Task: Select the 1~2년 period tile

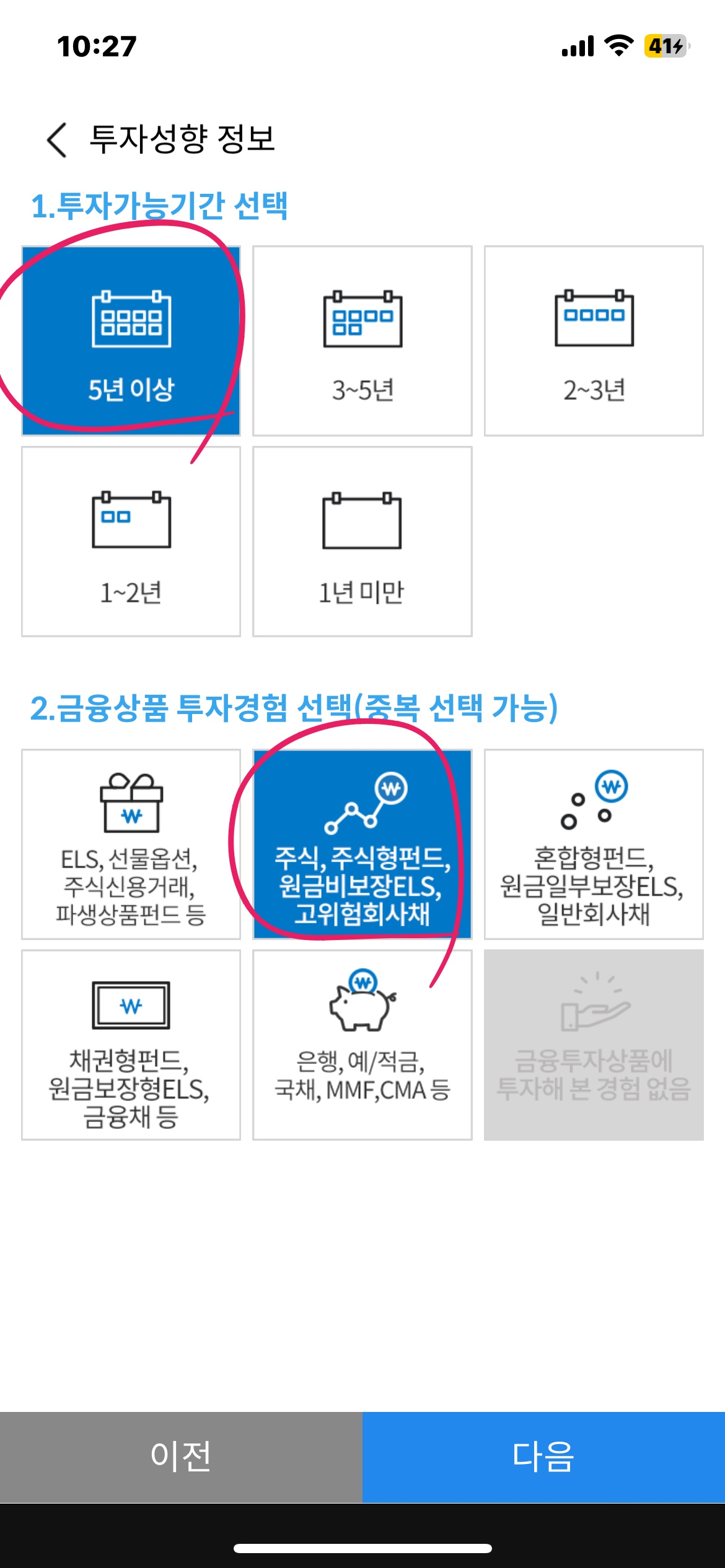Action: (131, 541)
